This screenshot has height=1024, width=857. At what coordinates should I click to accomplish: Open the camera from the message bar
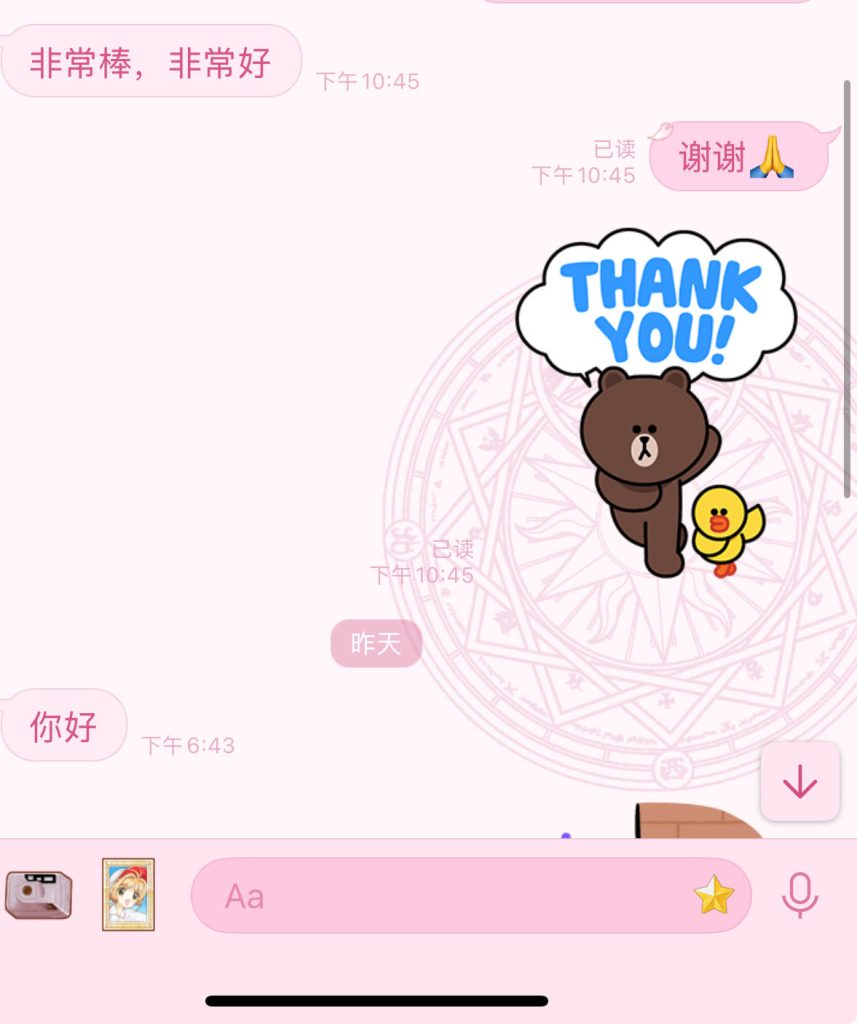(x=38, y=894)
